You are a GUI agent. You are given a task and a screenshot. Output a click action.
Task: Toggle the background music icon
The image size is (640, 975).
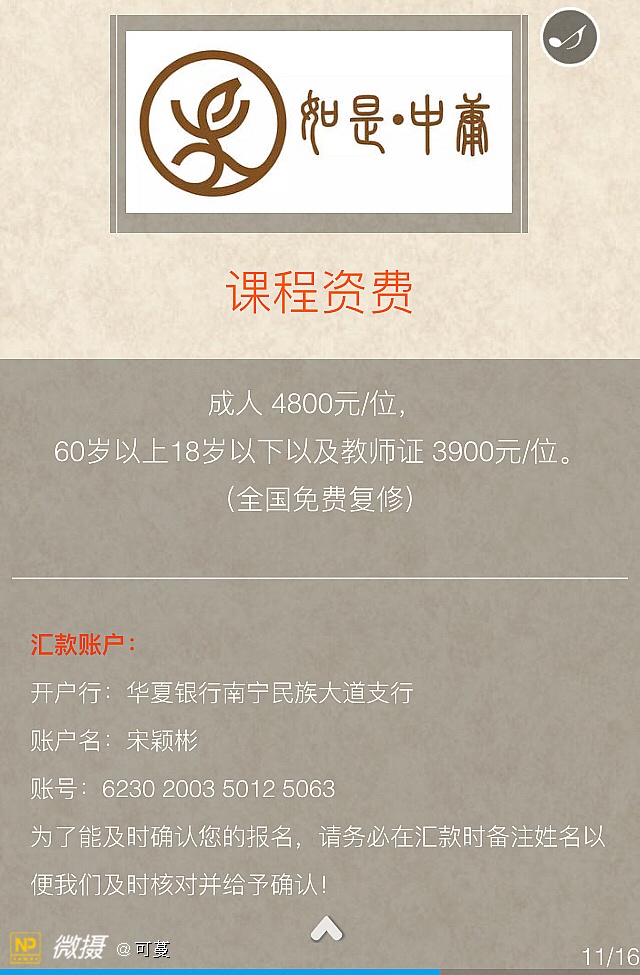pos(570,39)
